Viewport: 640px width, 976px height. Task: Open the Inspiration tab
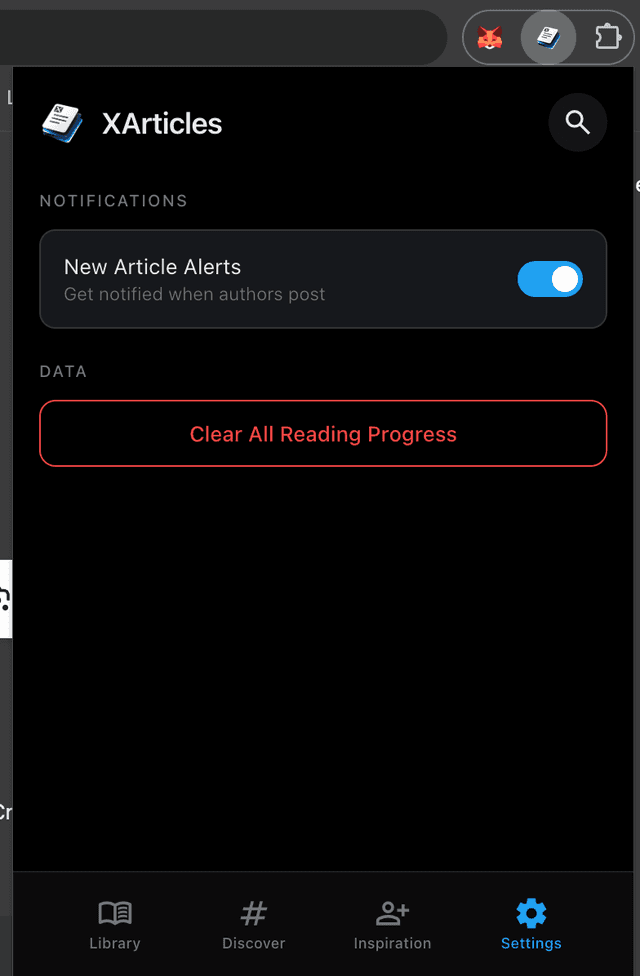[392, 925]
